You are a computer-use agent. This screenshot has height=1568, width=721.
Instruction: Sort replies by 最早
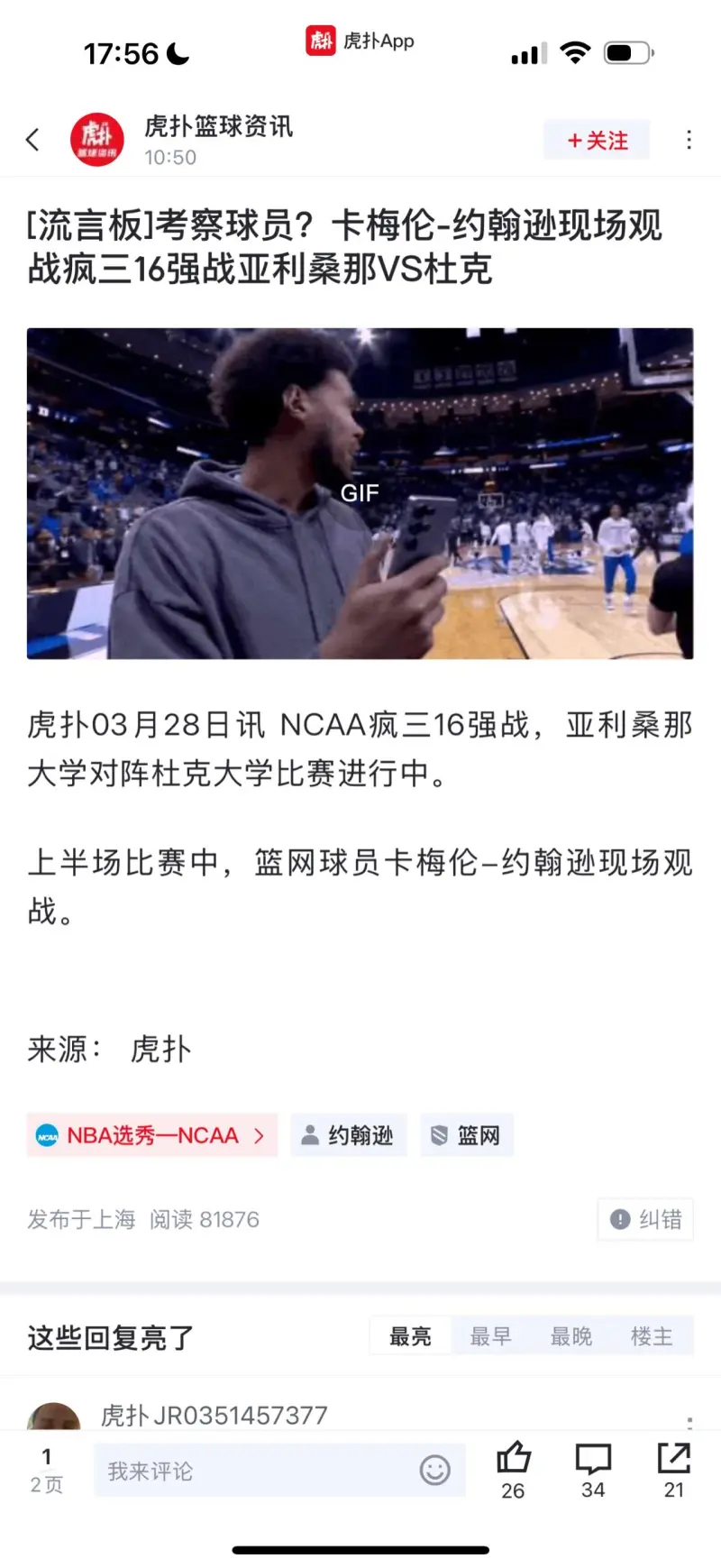tap(491, 1336)
